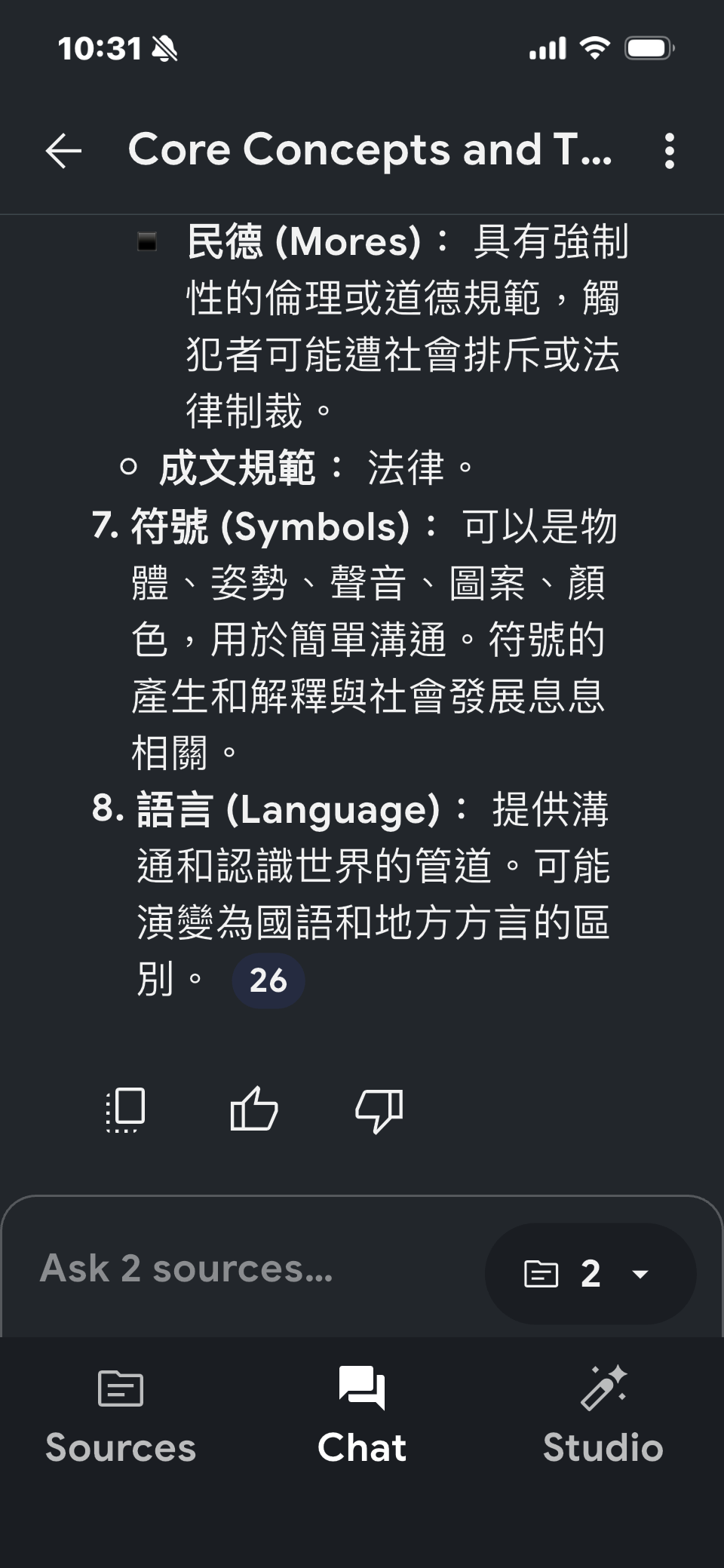Save the response to a note
724x1568 pixels.
tap(125, 1110)
